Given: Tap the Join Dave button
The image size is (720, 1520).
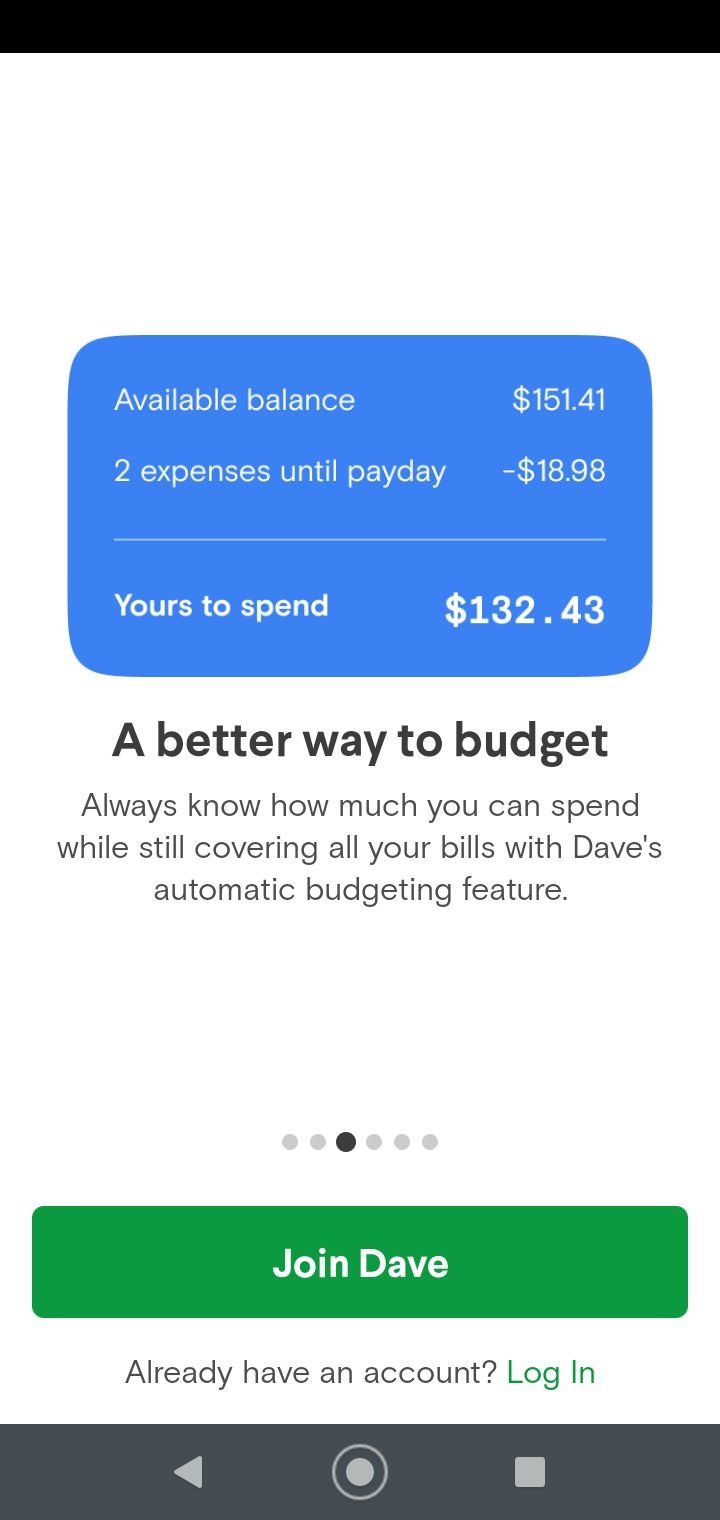Looking at the screenshot, I should (360, 1262).
